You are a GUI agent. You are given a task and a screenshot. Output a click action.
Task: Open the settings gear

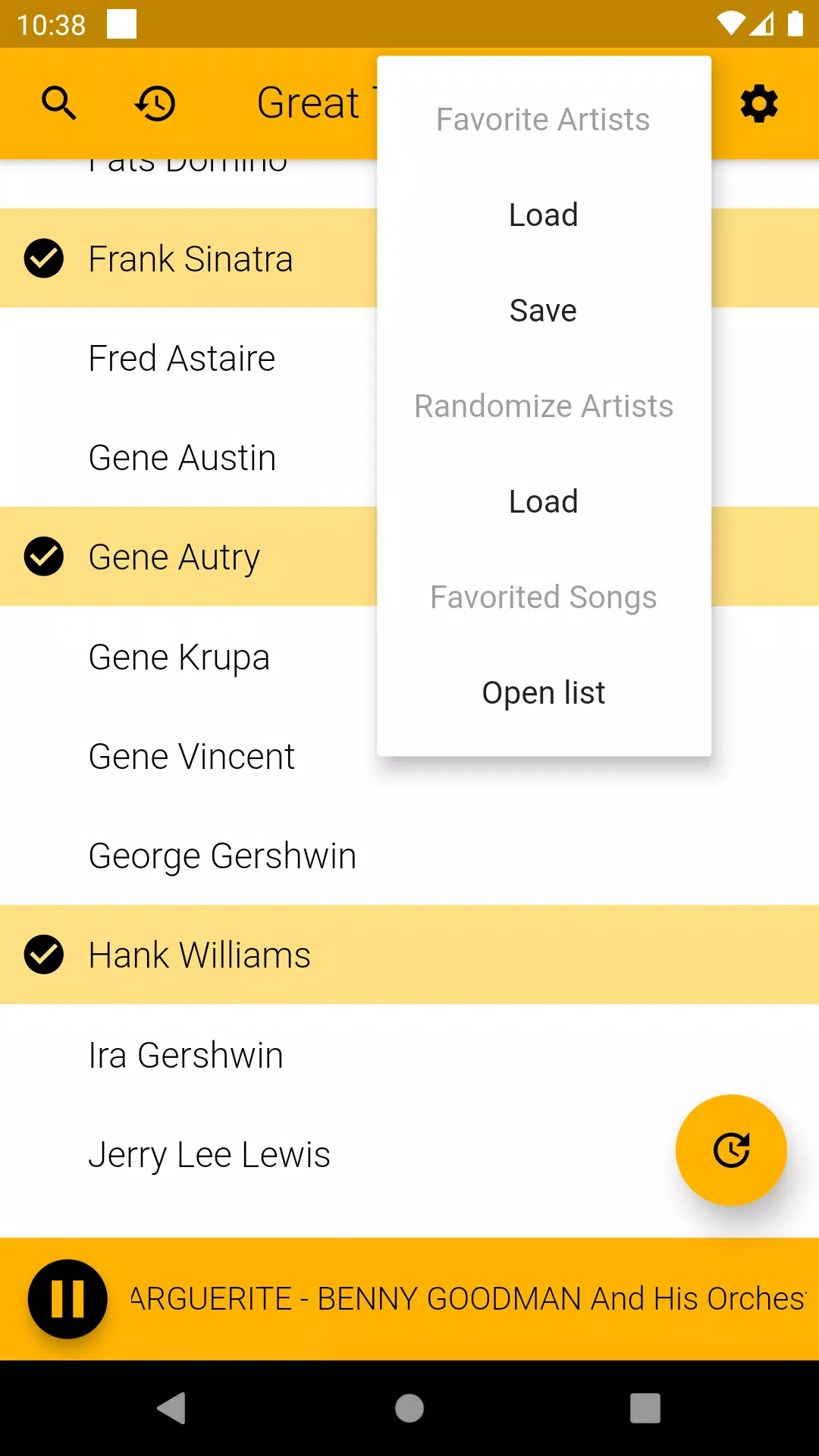click(759, 103)
